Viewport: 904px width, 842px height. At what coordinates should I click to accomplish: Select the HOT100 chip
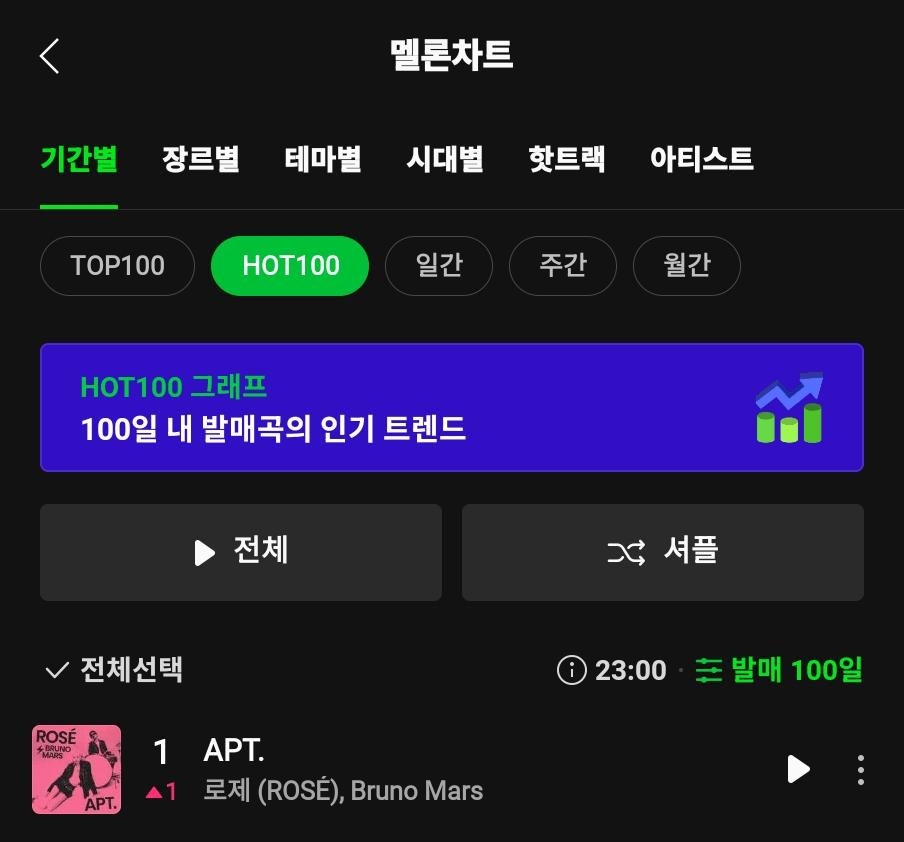(290, 266)
